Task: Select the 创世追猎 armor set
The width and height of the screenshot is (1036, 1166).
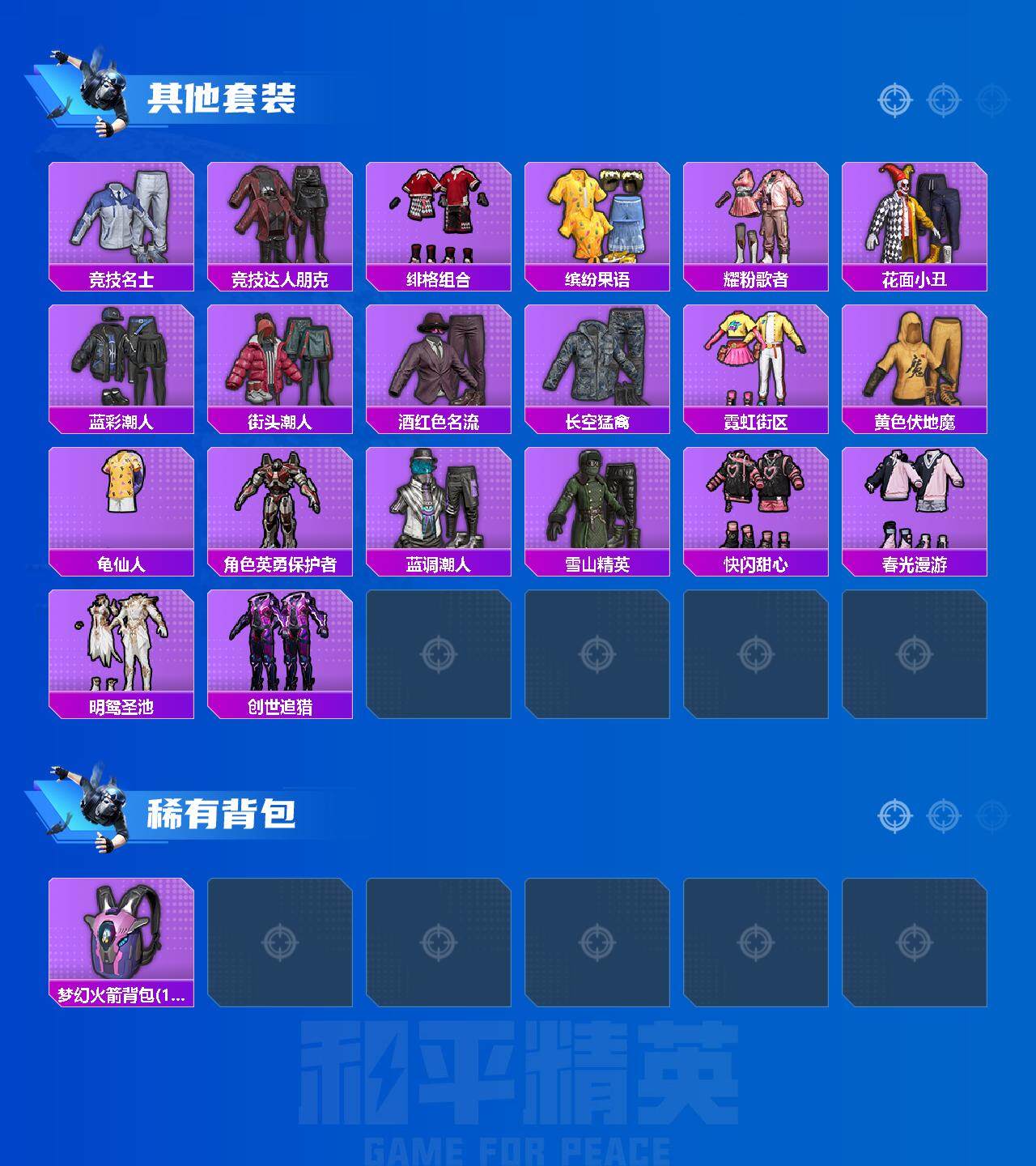Action: (279, 640)
